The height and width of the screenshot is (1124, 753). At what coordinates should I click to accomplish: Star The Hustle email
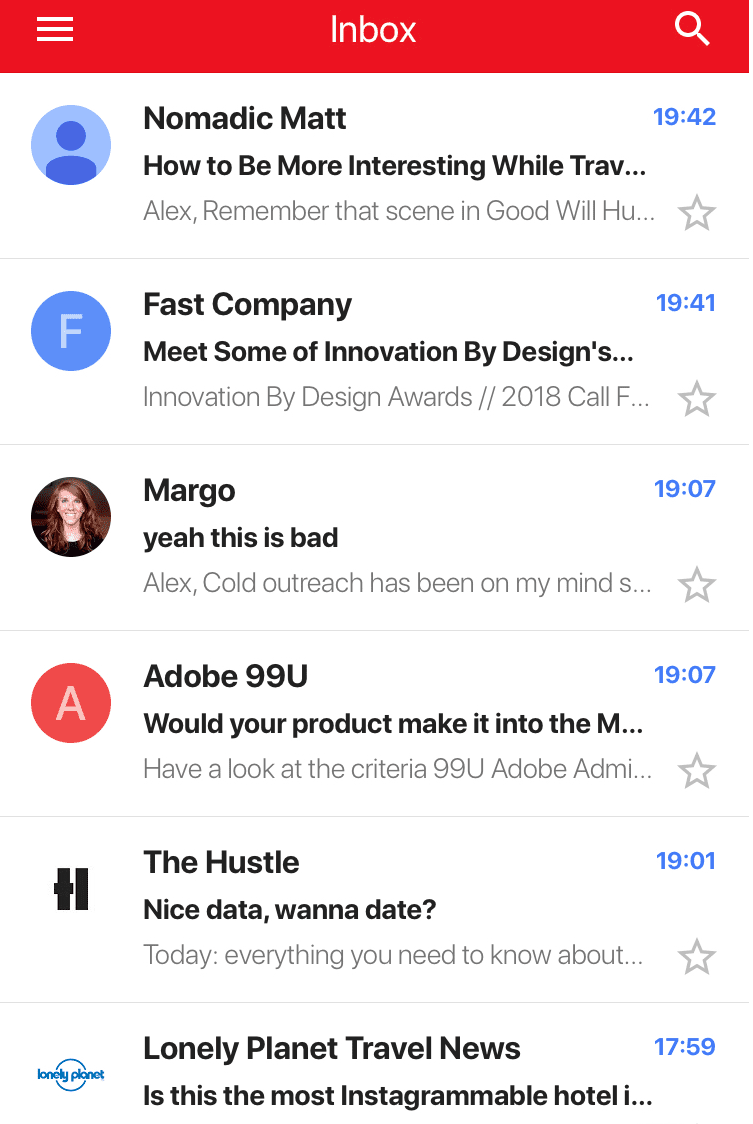(697, 956)
